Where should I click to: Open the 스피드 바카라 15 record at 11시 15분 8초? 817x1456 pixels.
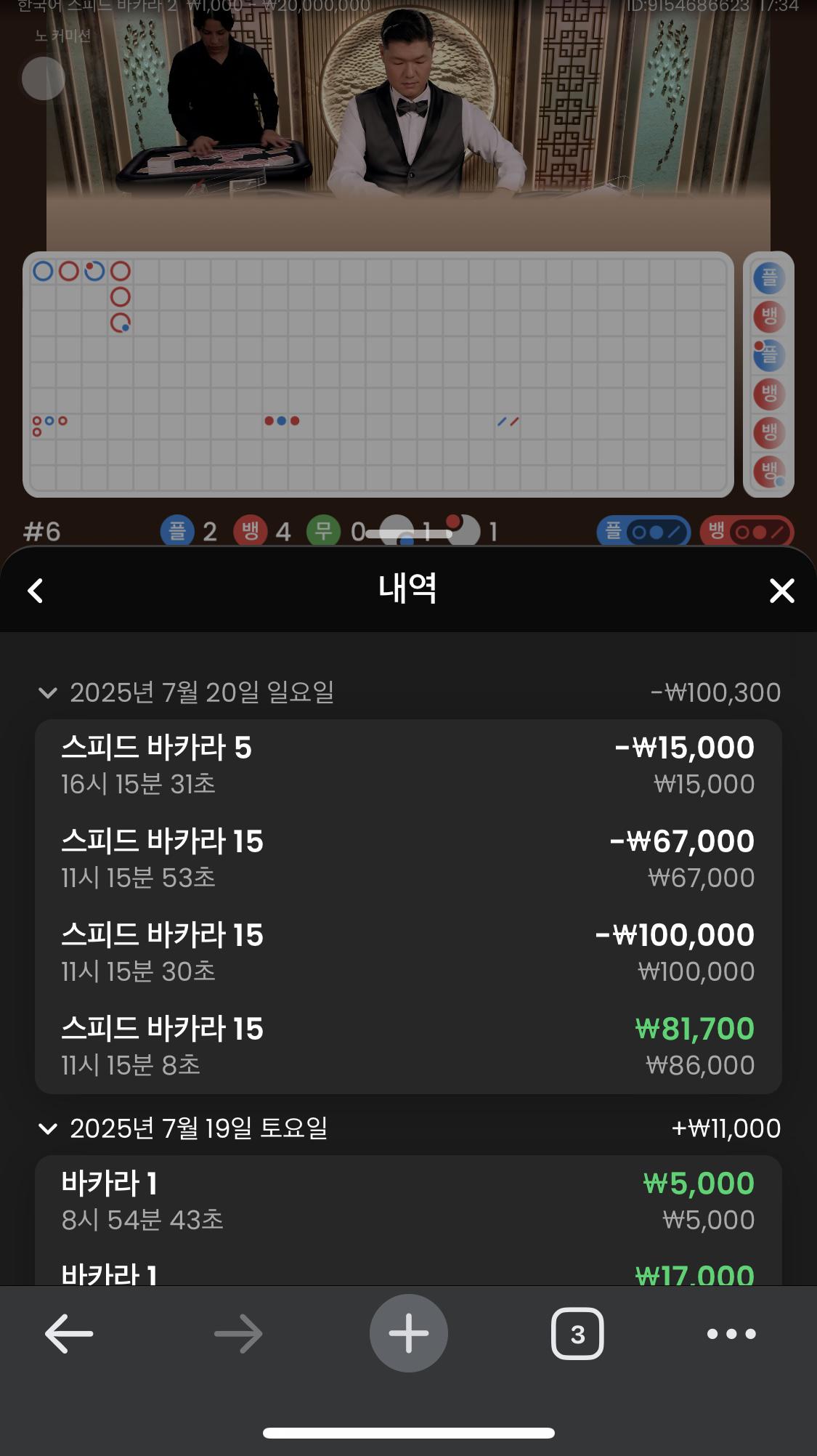point(407,1046)
